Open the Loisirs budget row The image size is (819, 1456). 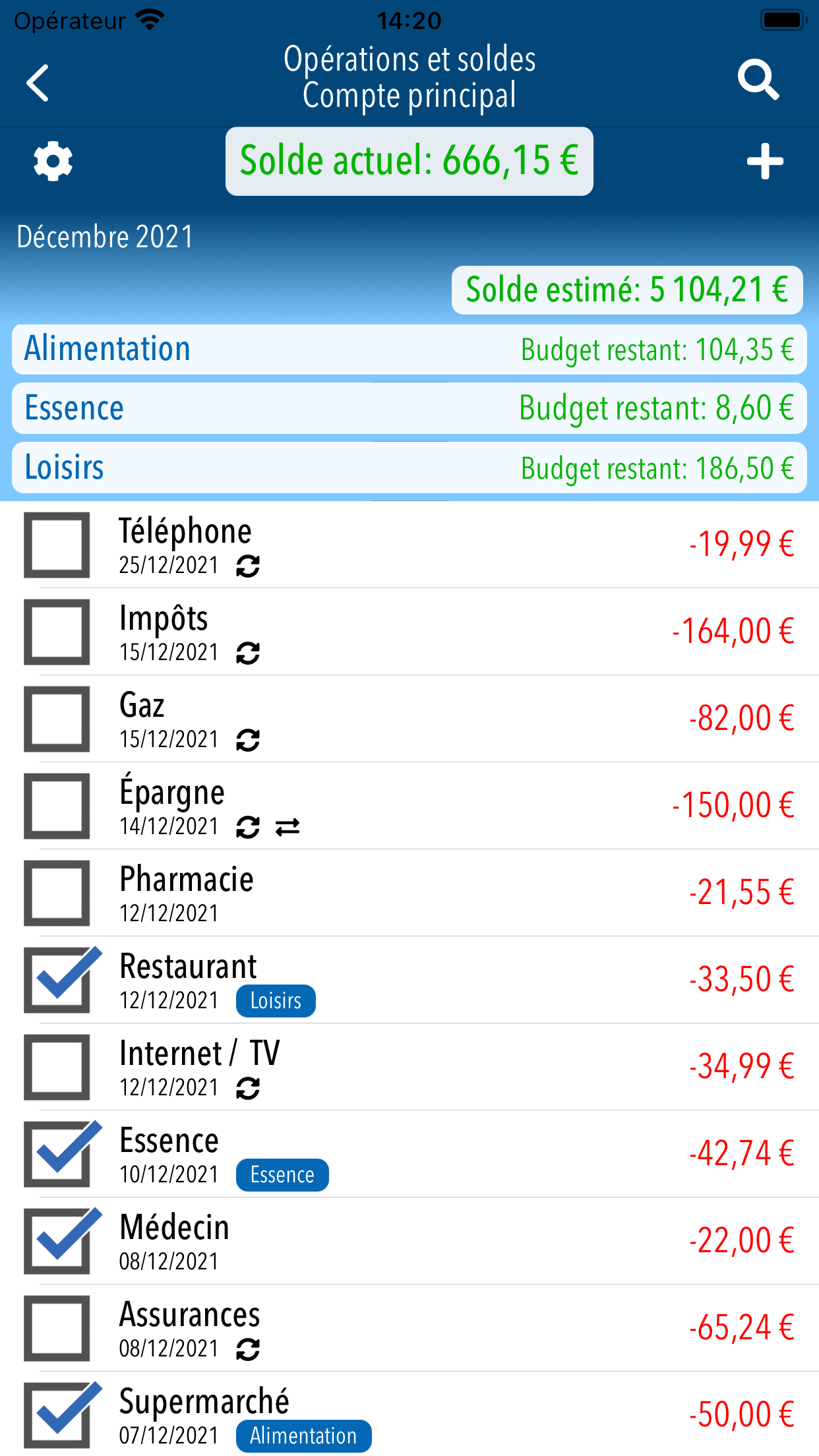[x=409, y=468]
